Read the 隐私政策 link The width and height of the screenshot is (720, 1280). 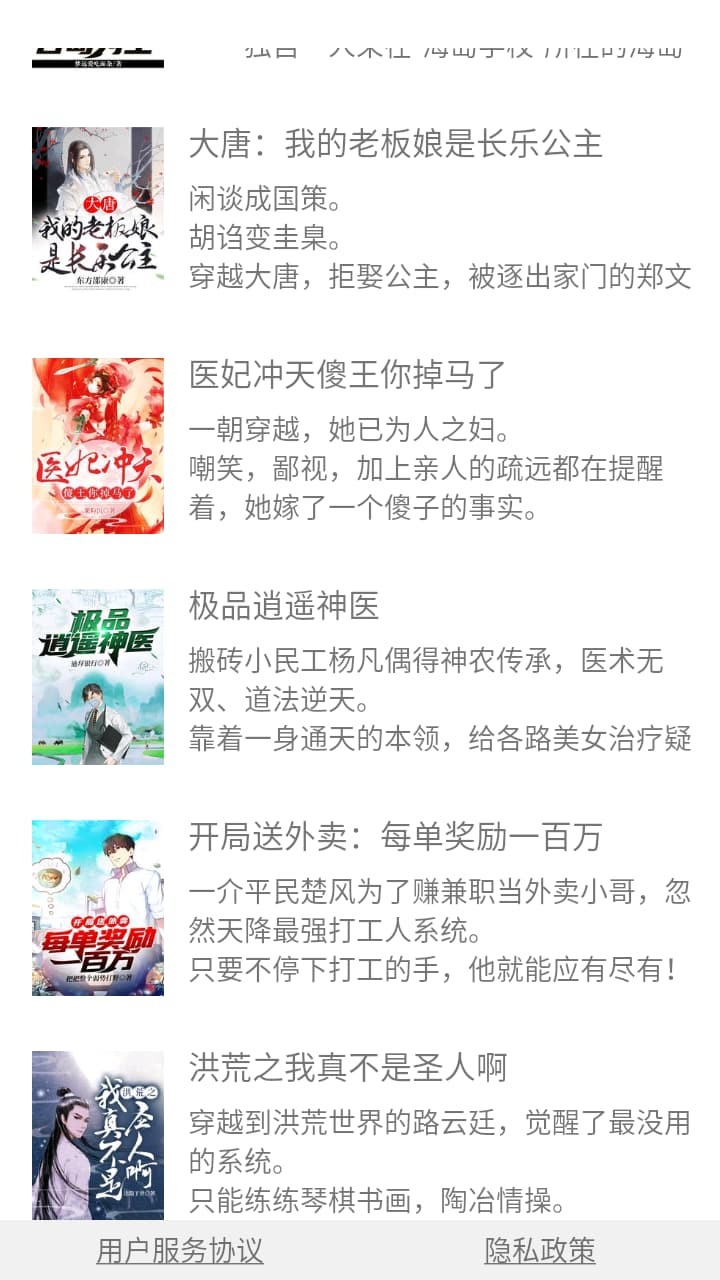tap(540, 1251)
